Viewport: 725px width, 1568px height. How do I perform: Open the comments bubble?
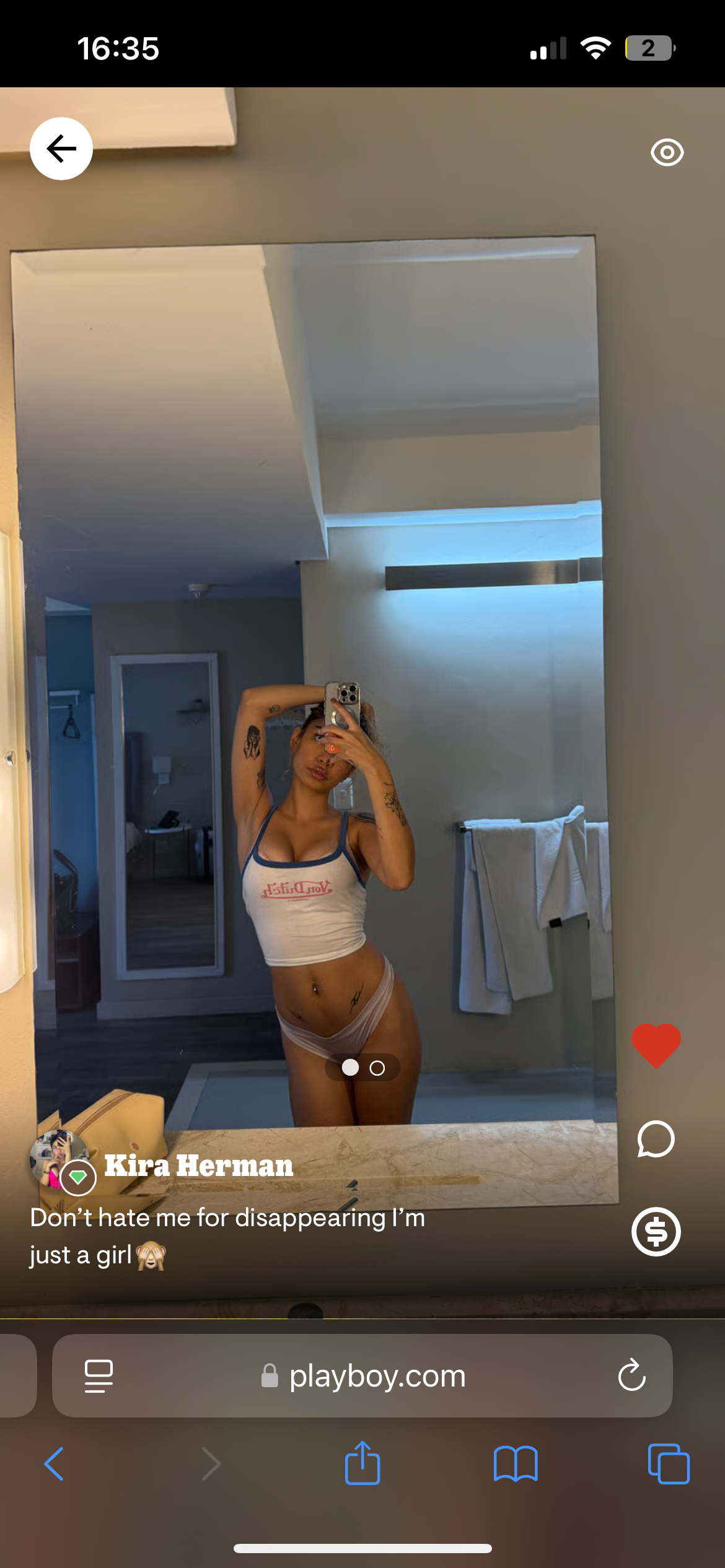click(x=656, y=1139)
